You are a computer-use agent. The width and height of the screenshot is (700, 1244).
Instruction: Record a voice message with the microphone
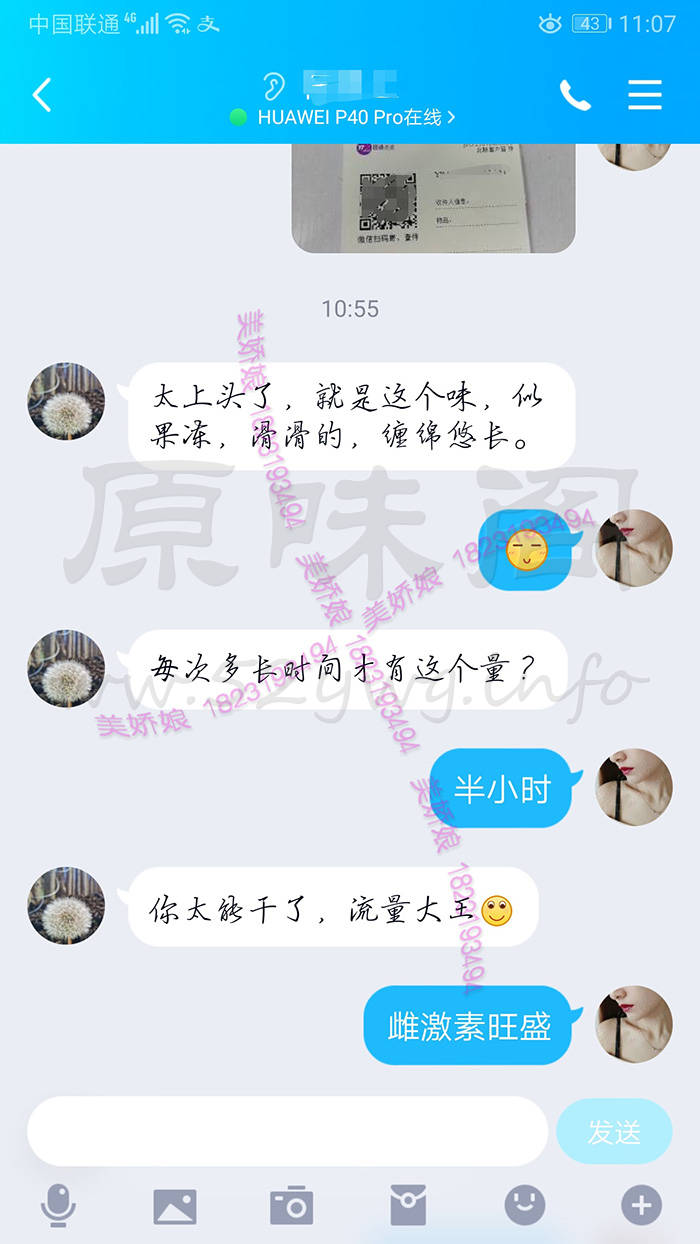coord(58,1206)
